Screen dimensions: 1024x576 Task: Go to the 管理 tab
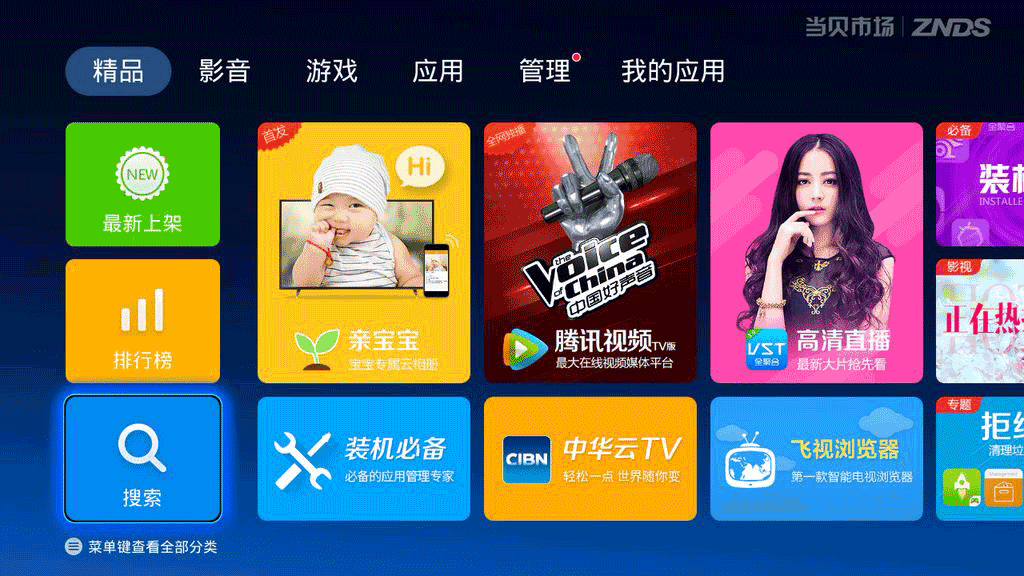coord(545,71)
